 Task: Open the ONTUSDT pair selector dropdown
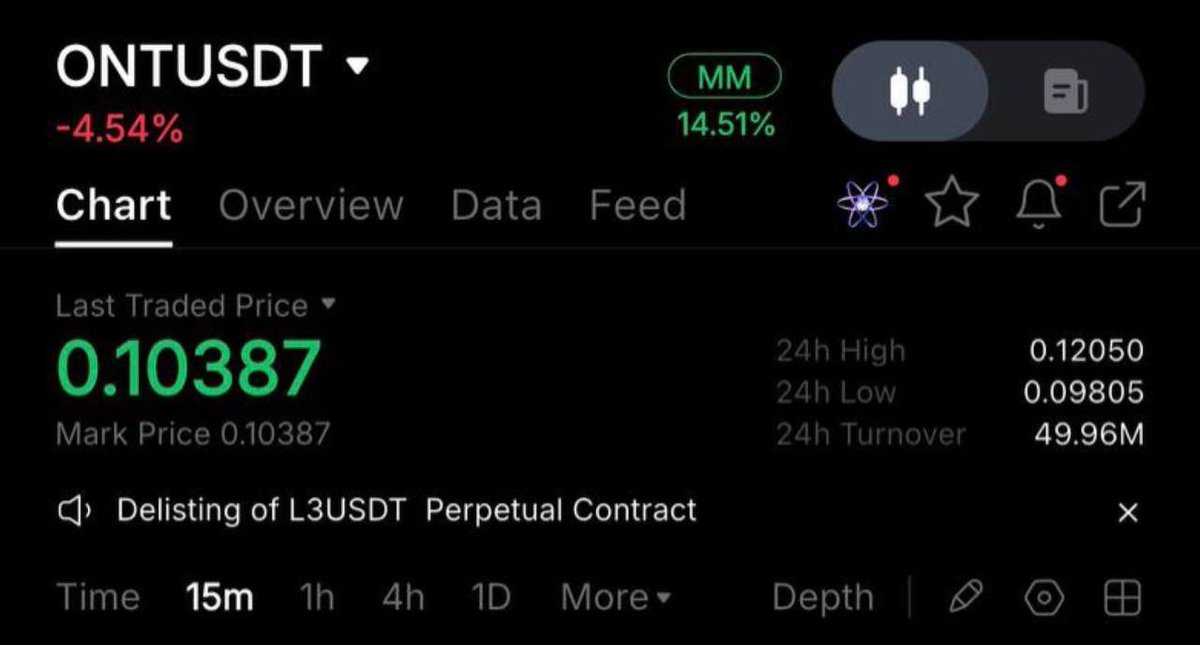click(x=356, y=68)
